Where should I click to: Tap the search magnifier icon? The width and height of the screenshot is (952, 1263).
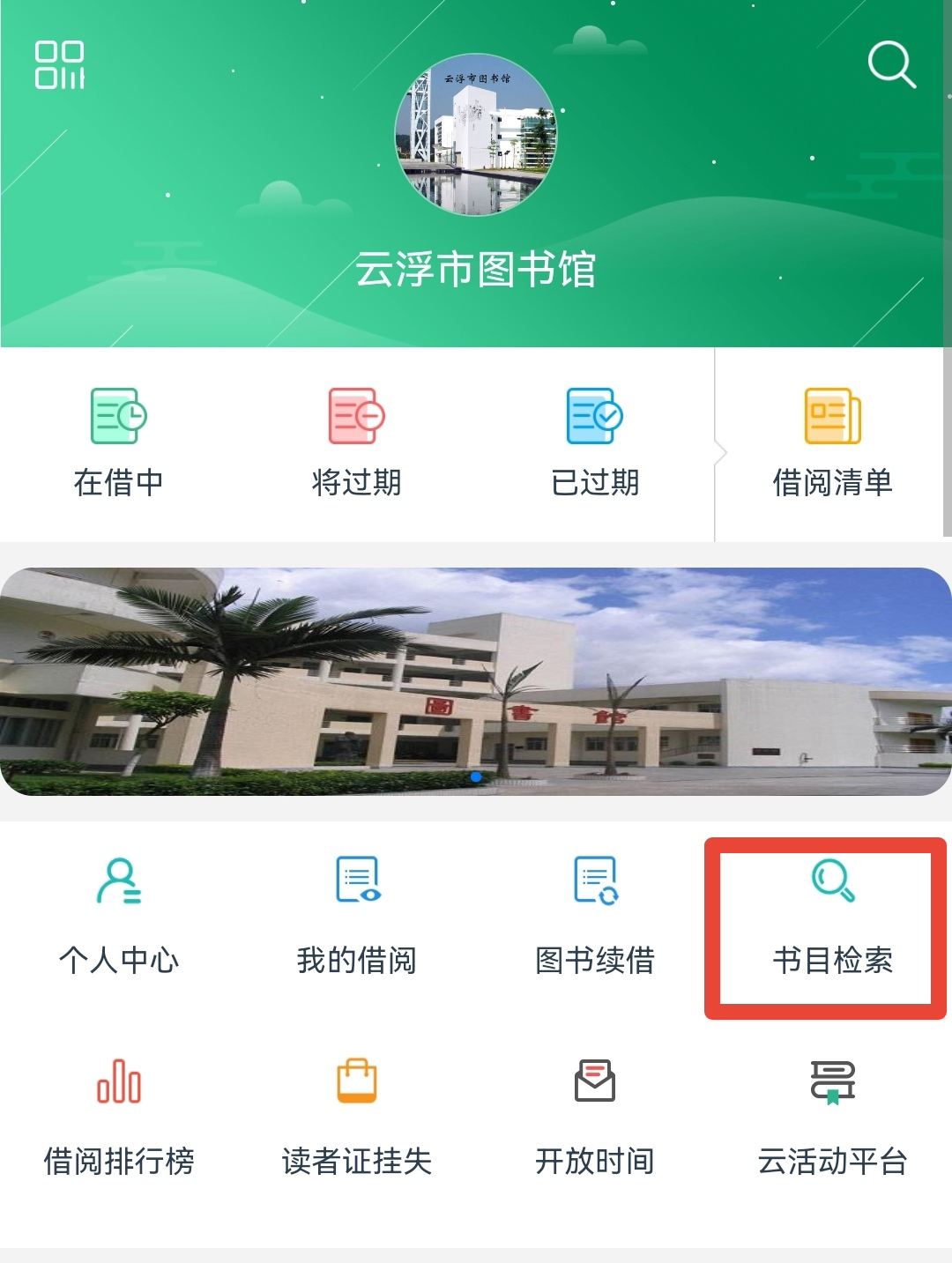pyautogui.click(x=891, y=64)
